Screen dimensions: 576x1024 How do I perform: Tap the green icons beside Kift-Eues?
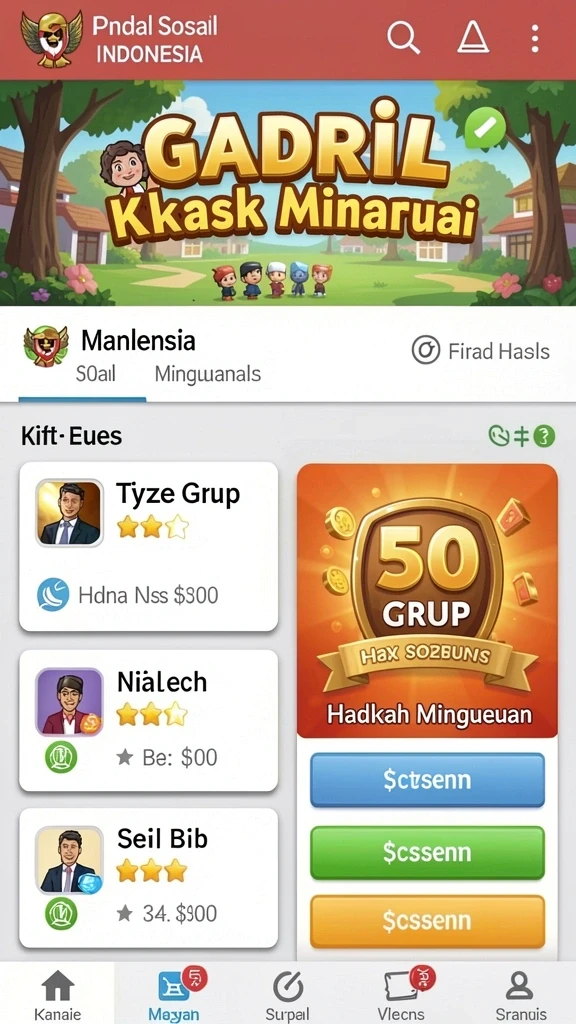[522, 436]
